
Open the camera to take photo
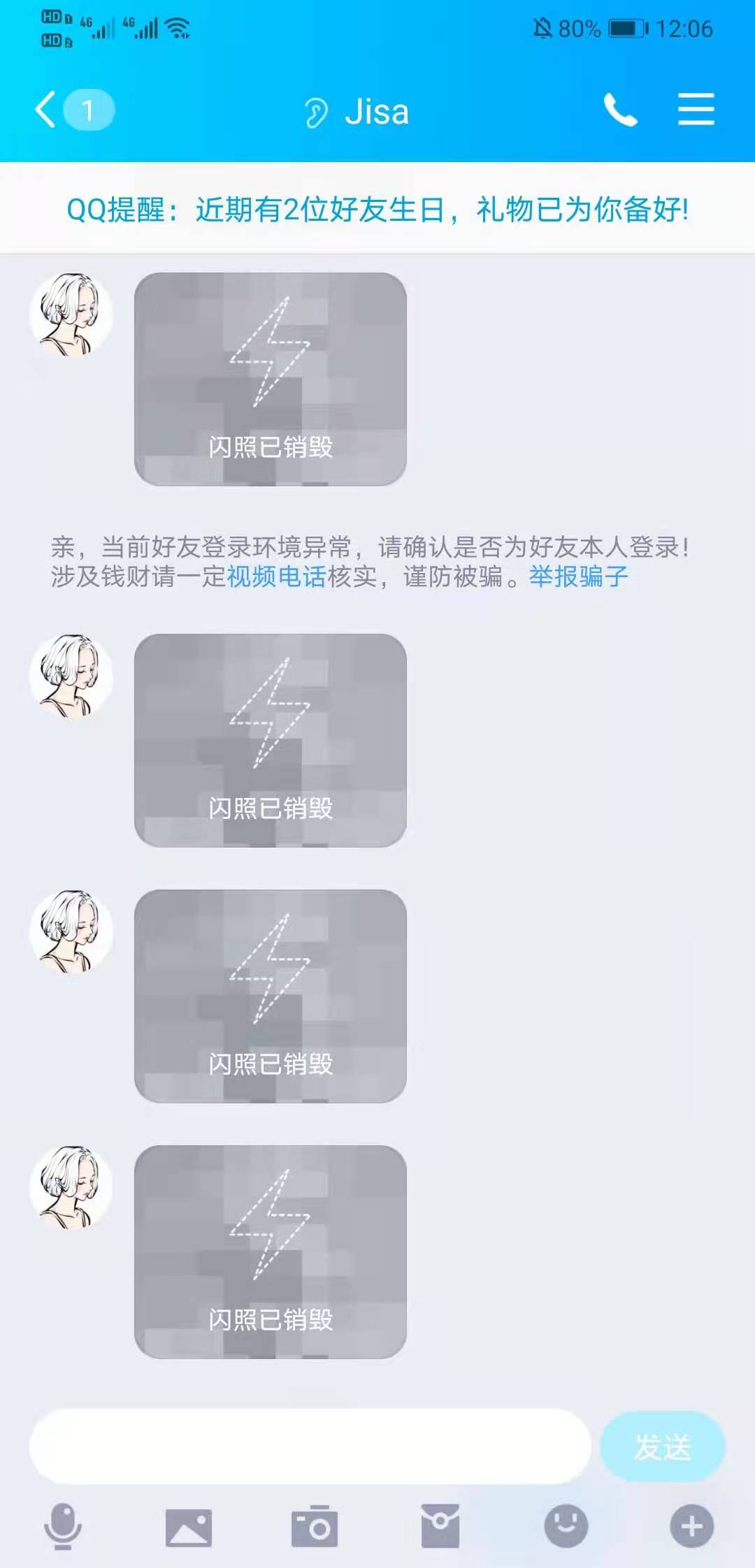(315, 1527)
